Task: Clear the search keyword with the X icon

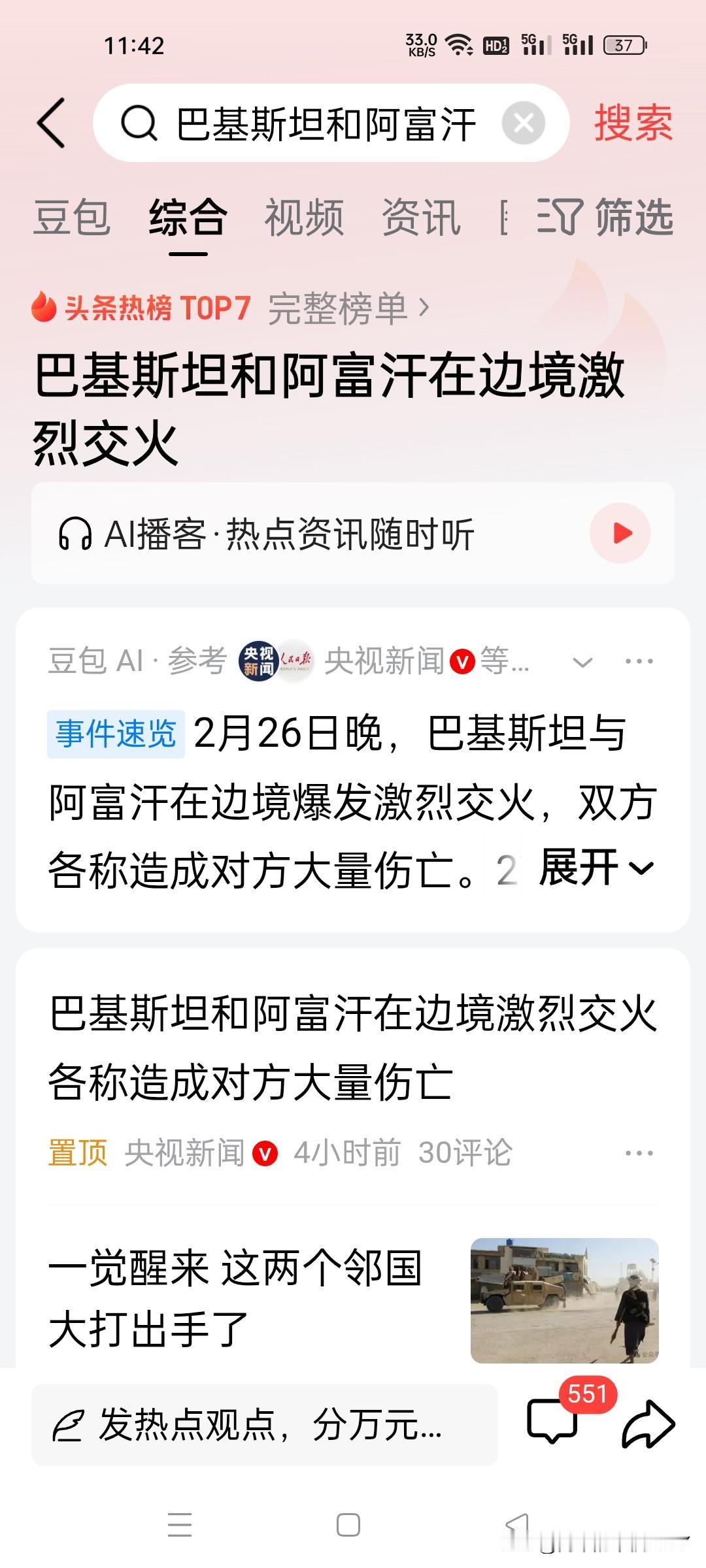Action: coord(523,124)
